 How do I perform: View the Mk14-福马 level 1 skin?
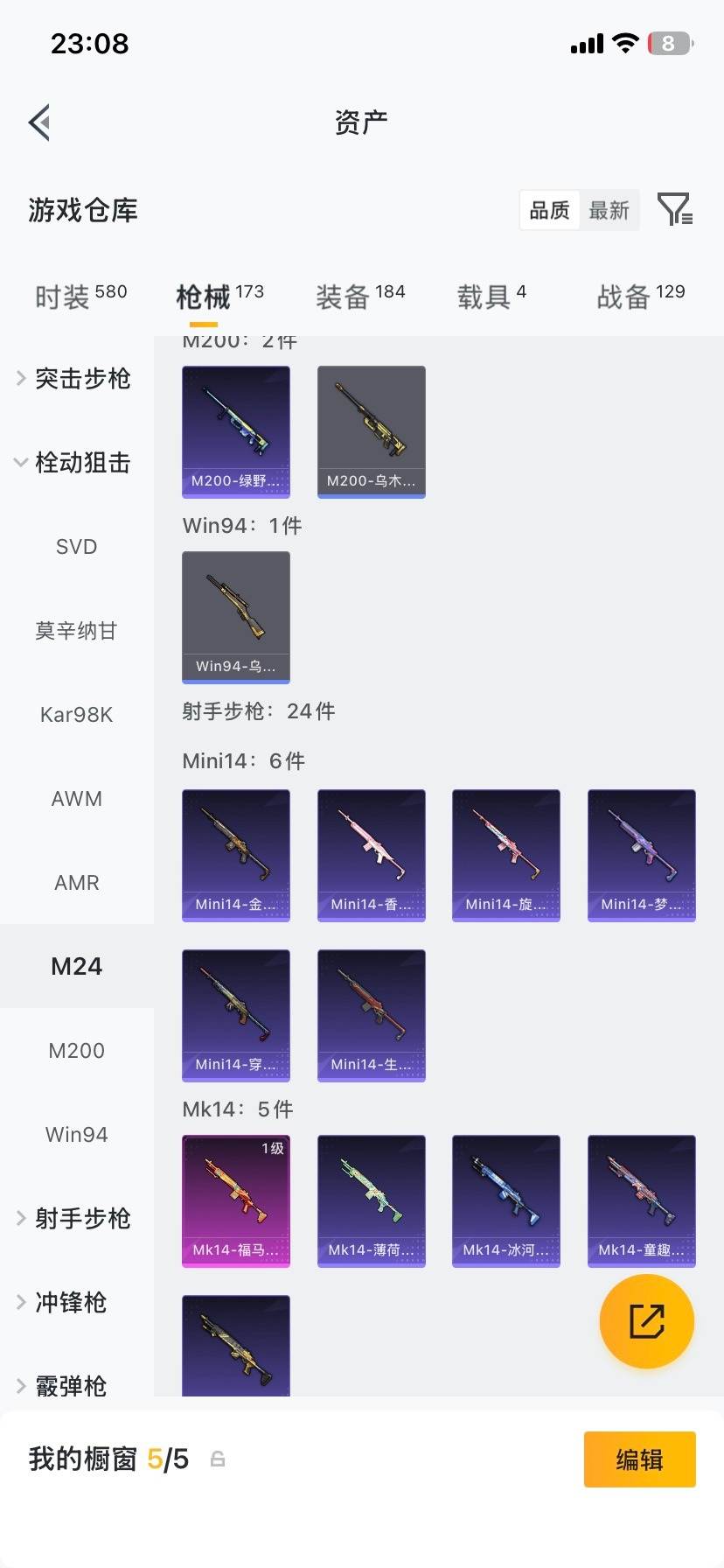[x=236, y=1200]
